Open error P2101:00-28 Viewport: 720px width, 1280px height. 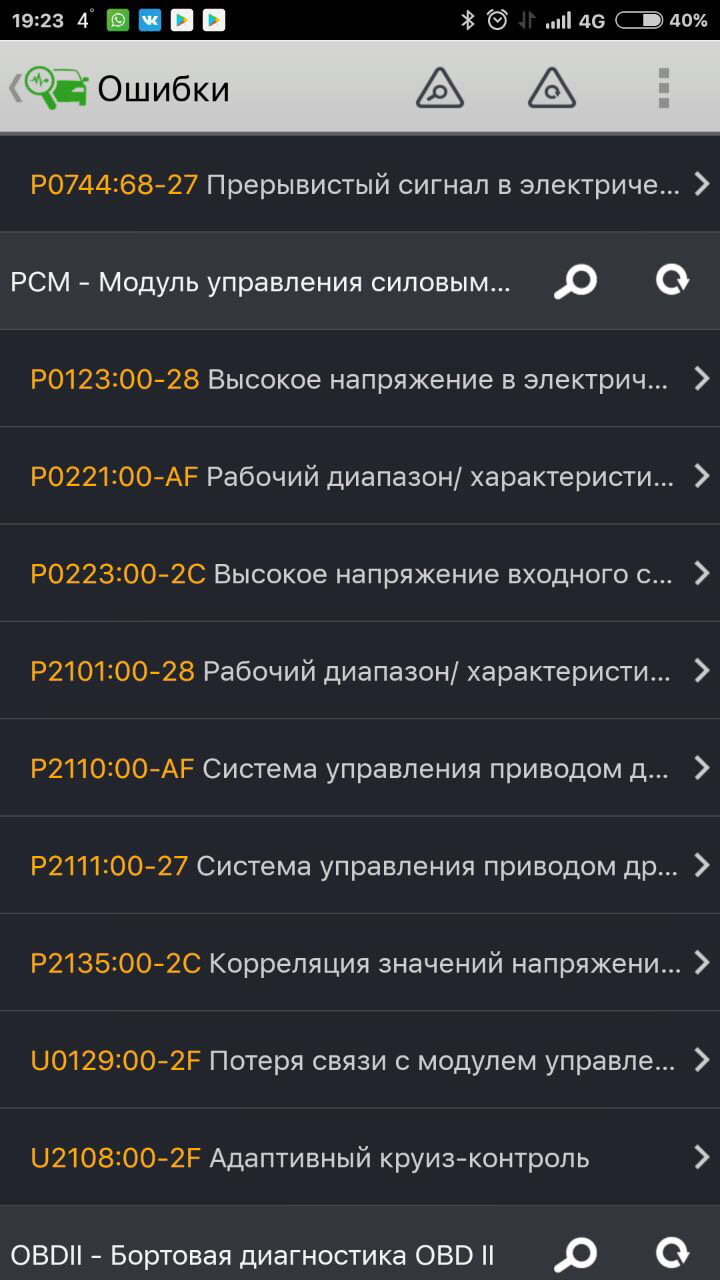click(360, 671)
